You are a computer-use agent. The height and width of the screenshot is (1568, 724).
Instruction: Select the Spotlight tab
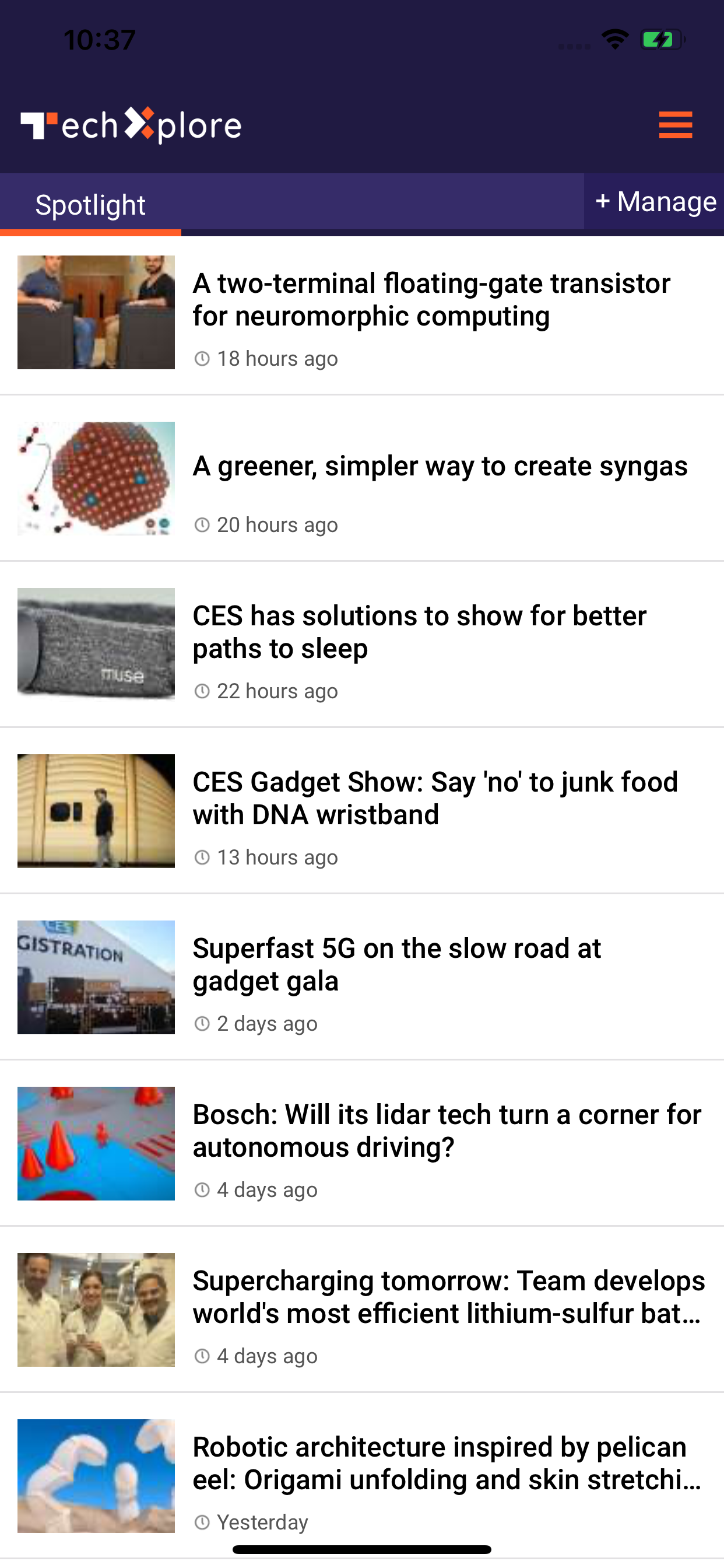(91, 205)
